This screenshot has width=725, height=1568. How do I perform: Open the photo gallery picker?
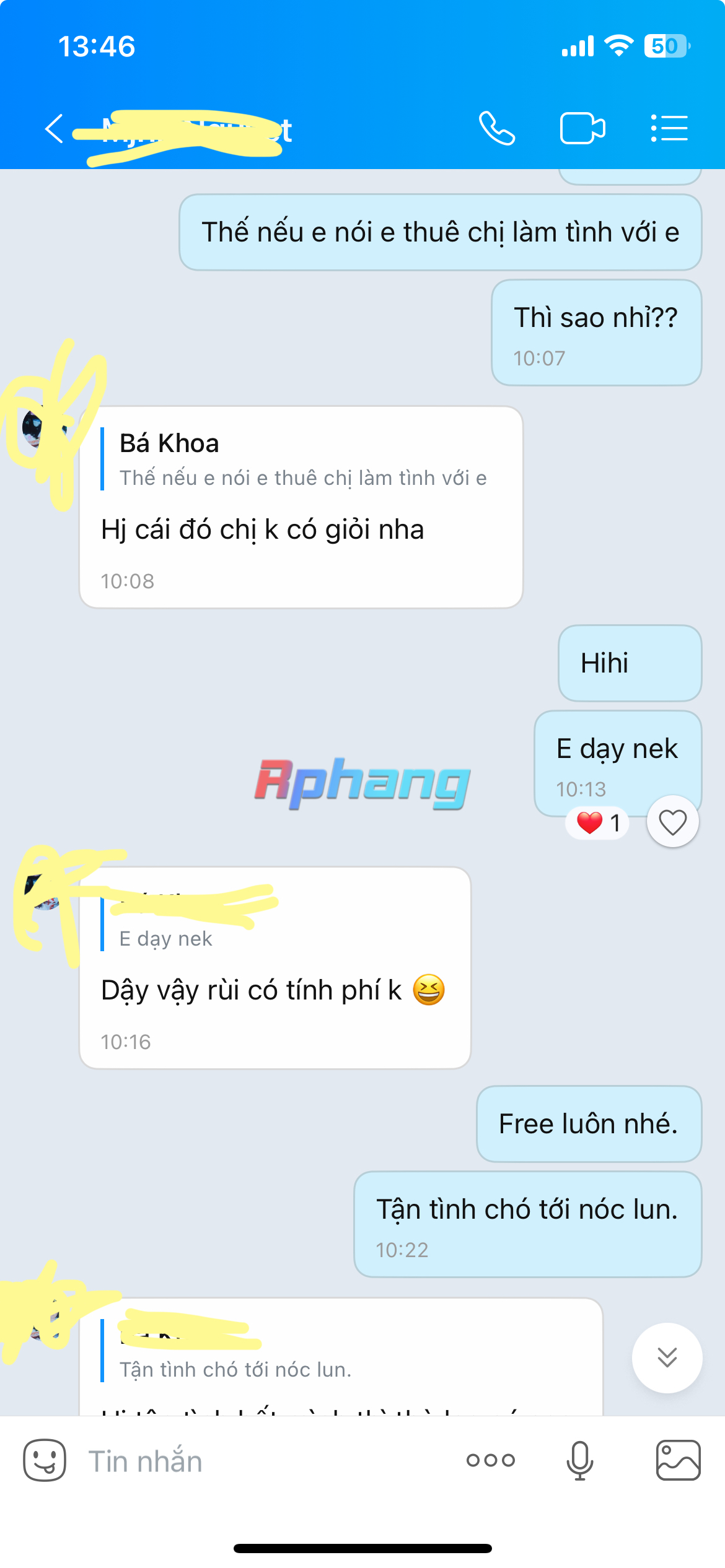[x=678, y=1460]
